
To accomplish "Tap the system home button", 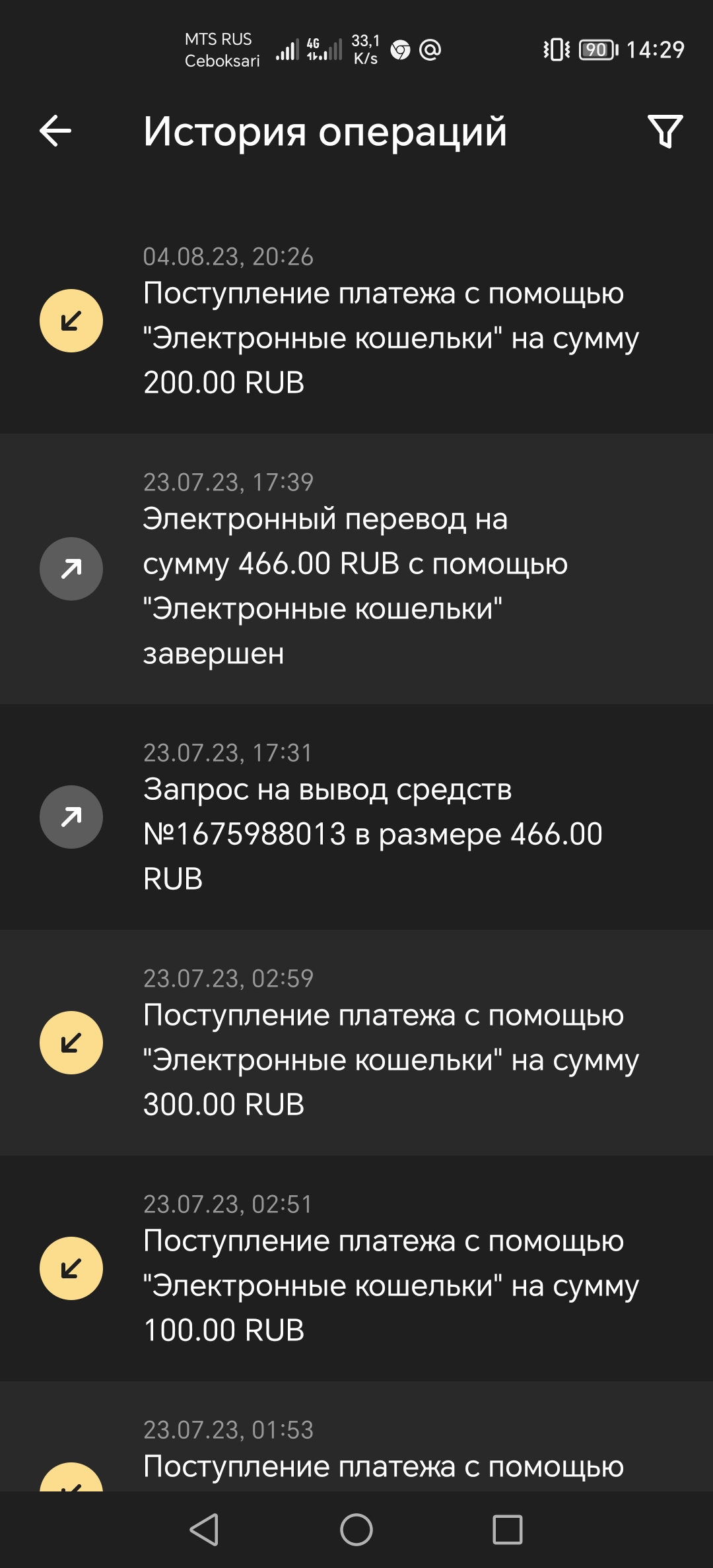I will click(356, 1530).
